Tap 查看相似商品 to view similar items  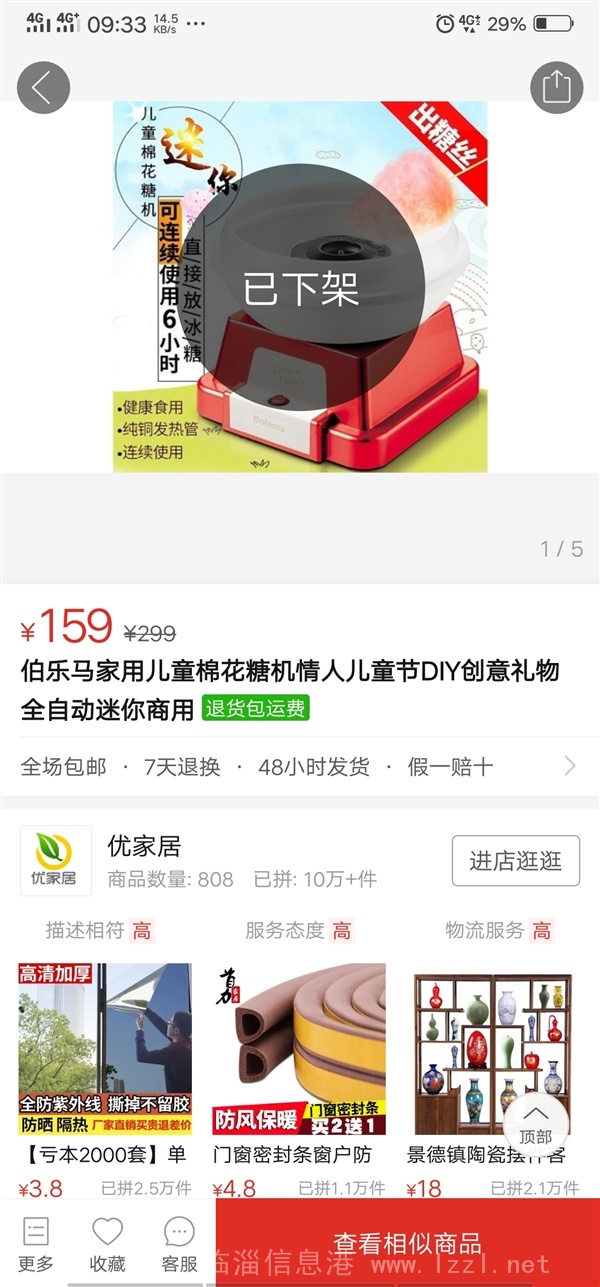click(408, 1243)
